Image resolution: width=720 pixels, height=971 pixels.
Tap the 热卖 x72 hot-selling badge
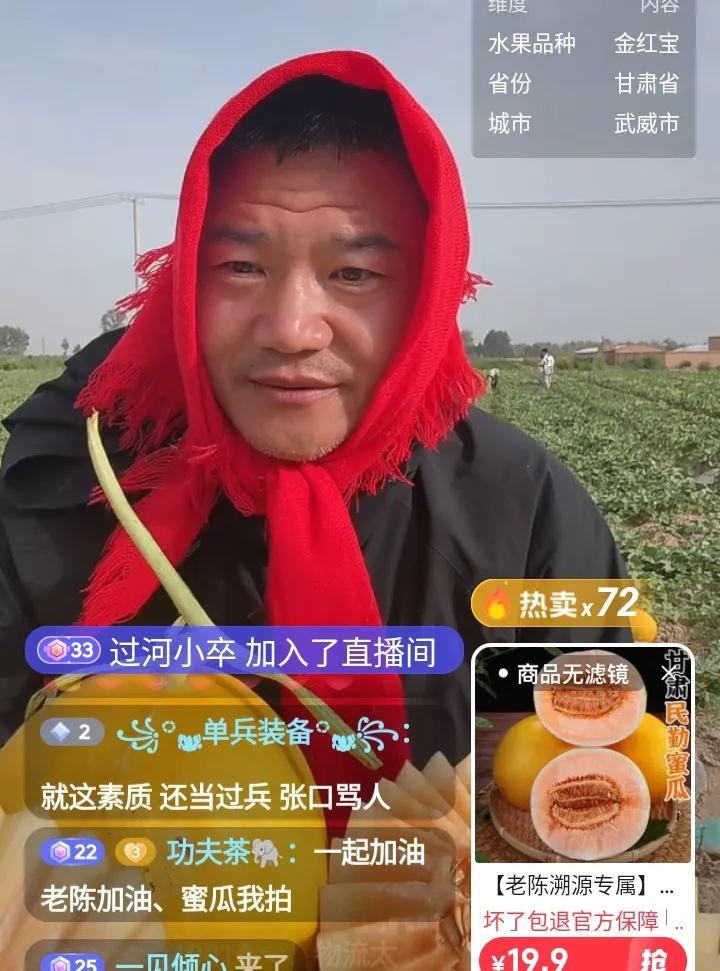[x=558, y=603]
